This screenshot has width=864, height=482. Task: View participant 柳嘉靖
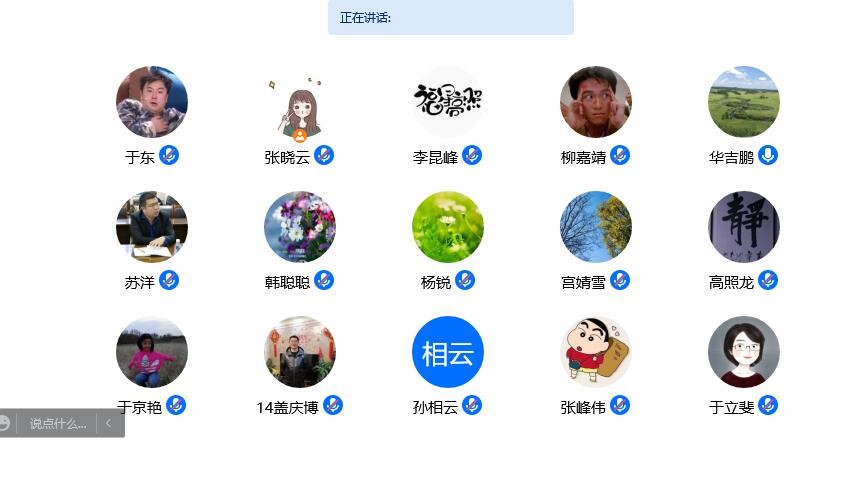coord(596,102)
